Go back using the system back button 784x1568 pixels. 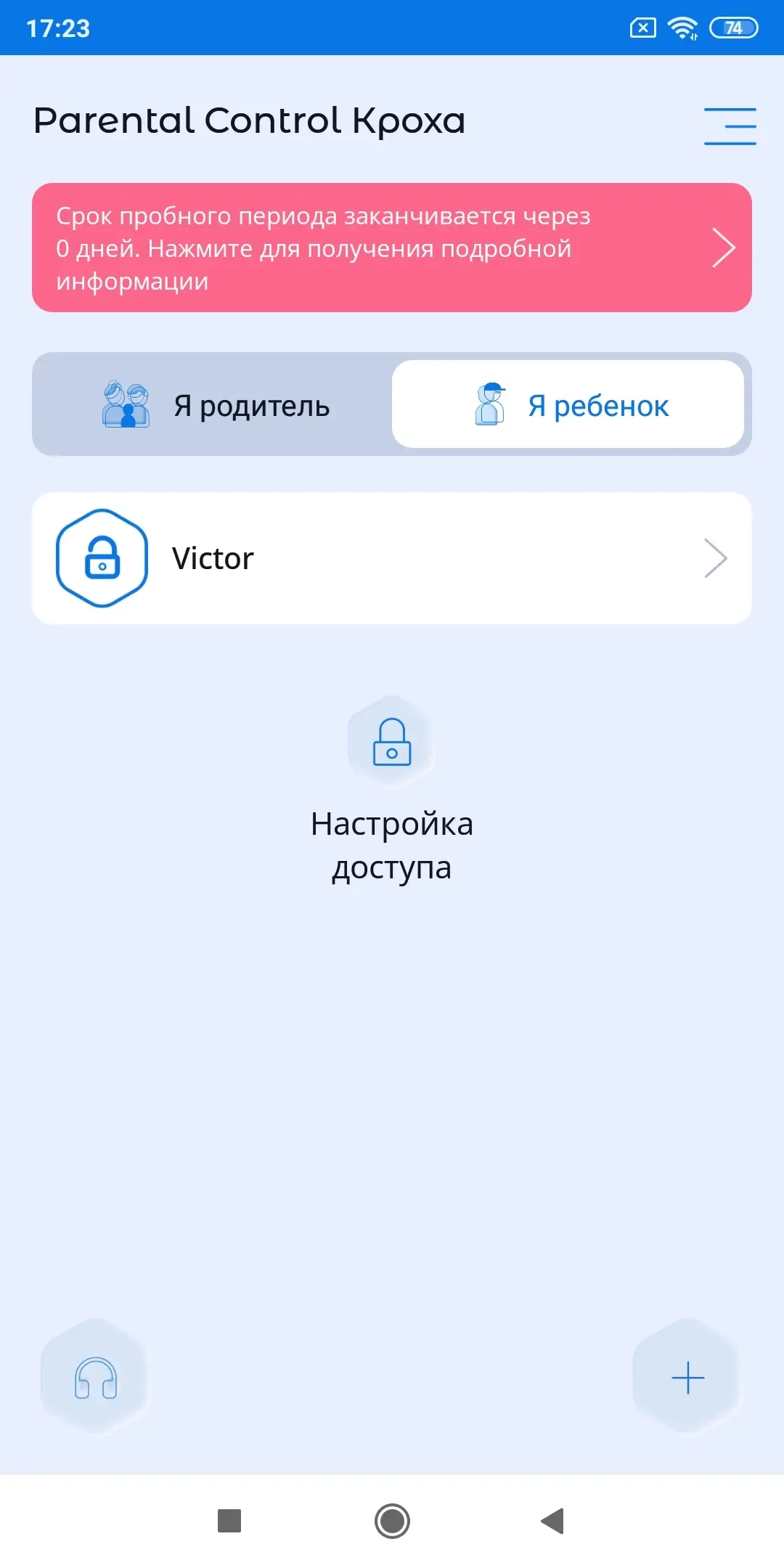[553, 1521]
